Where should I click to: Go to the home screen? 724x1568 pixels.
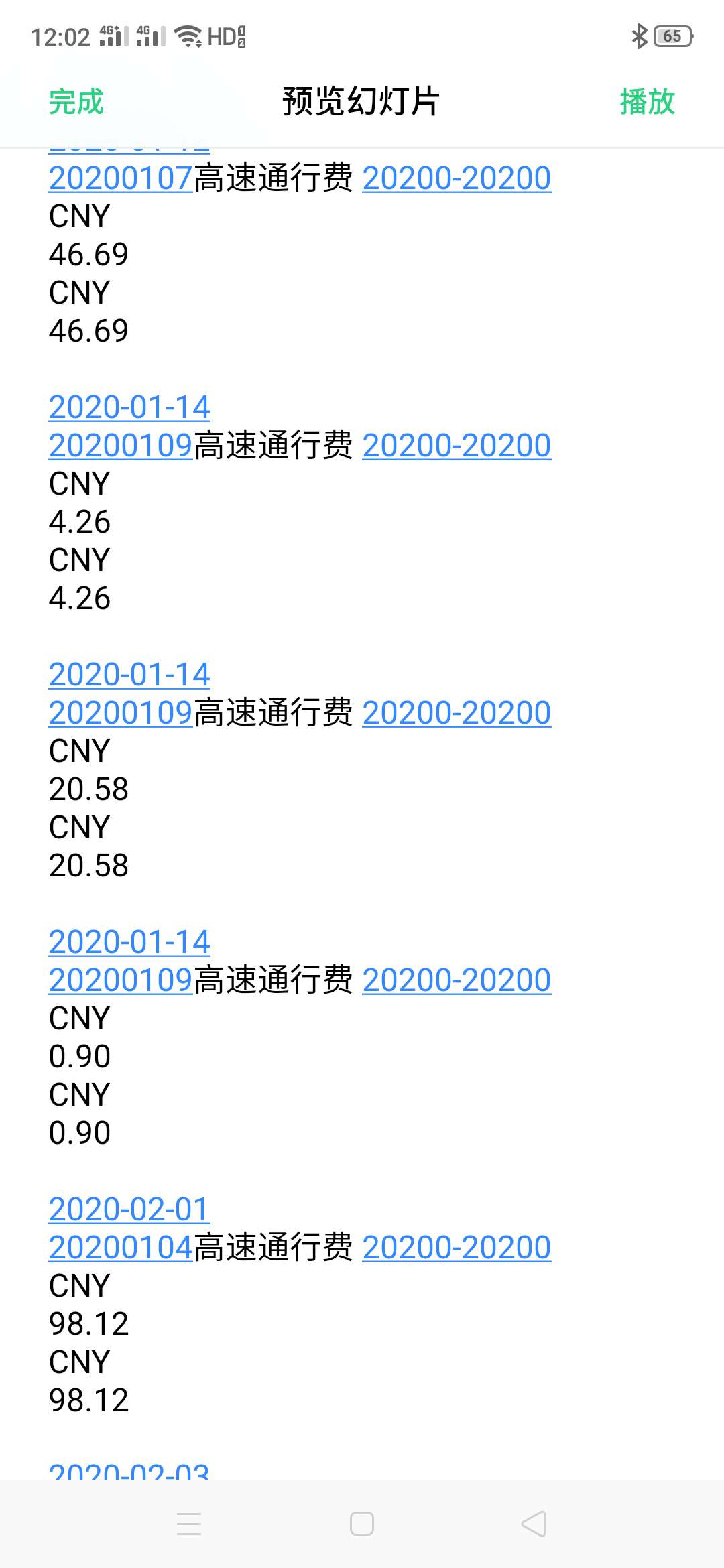362,1524
